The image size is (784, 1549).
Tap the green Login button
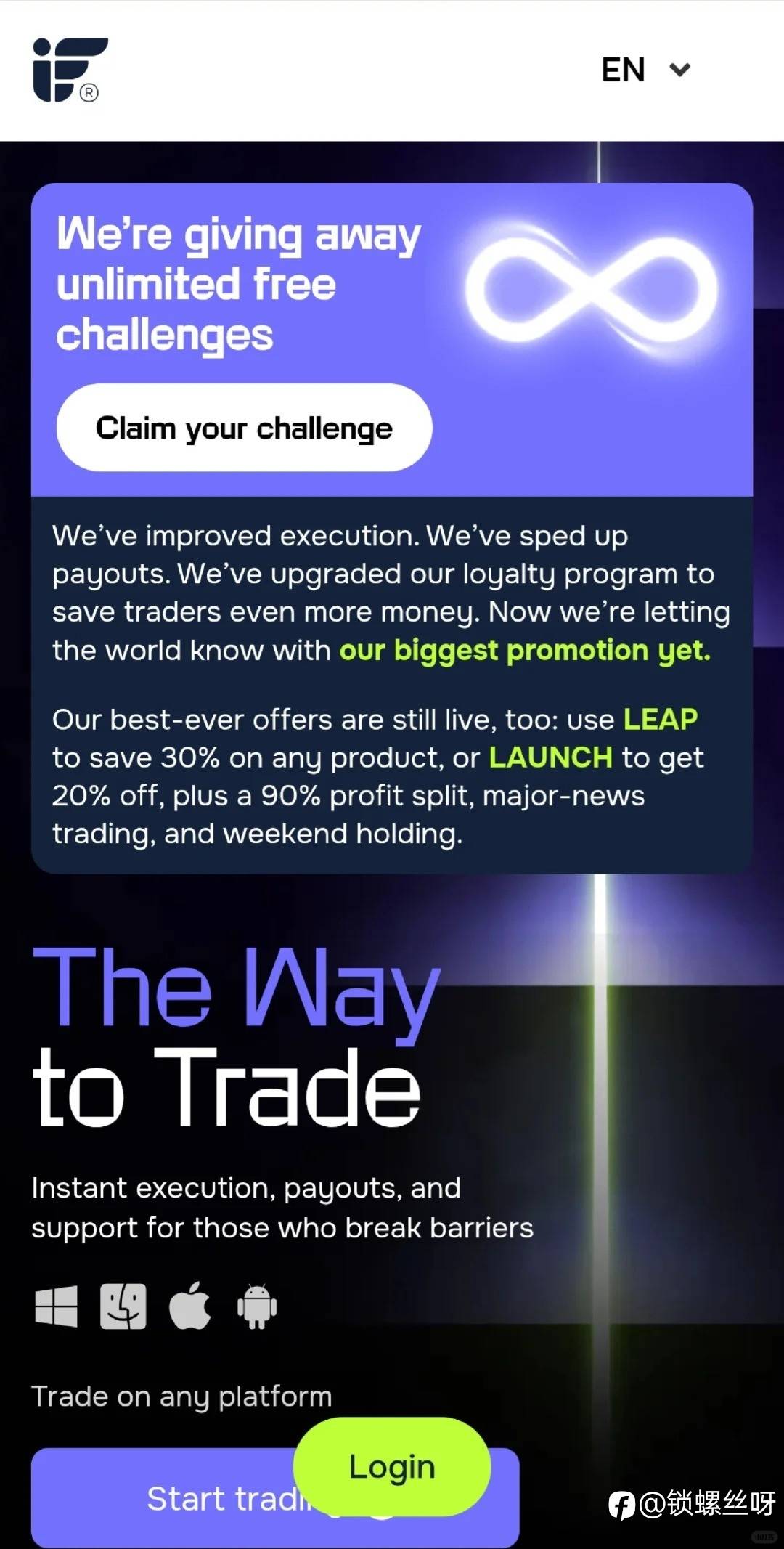pyautogui.click(x=392, y=1466)
